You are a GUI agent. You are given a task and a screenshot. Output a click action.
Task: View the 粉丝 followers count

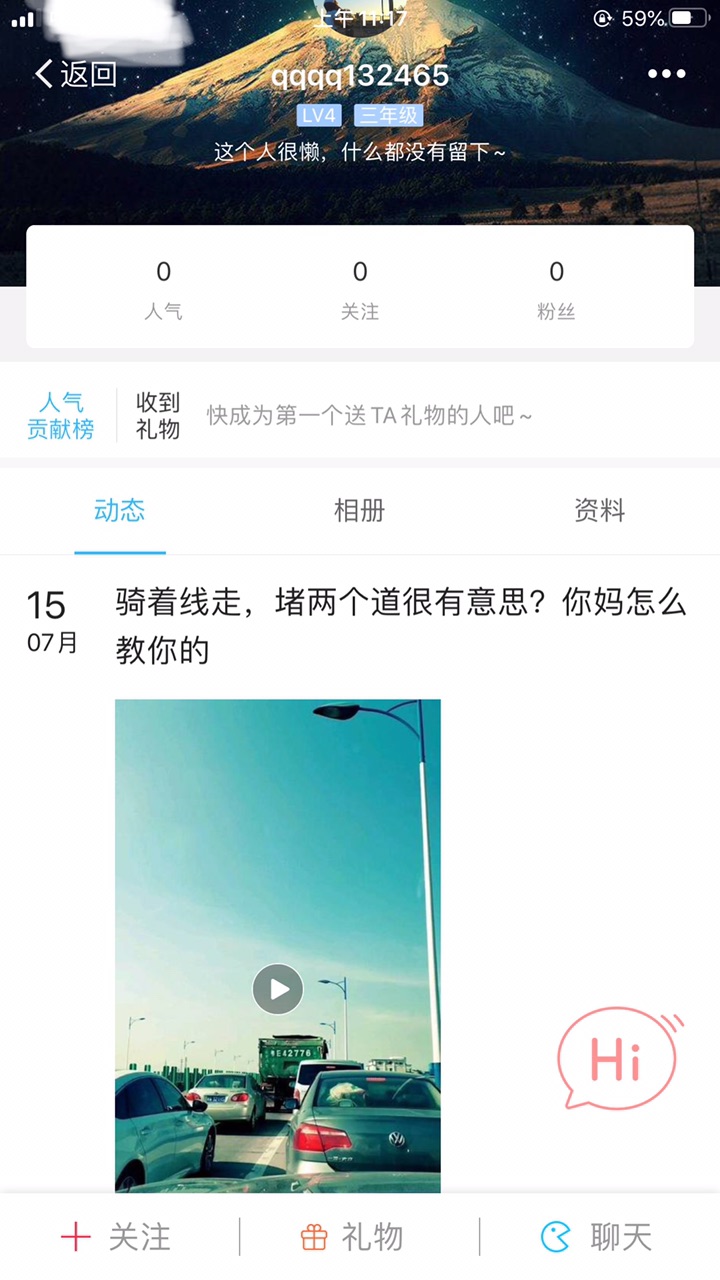[556, 288]
